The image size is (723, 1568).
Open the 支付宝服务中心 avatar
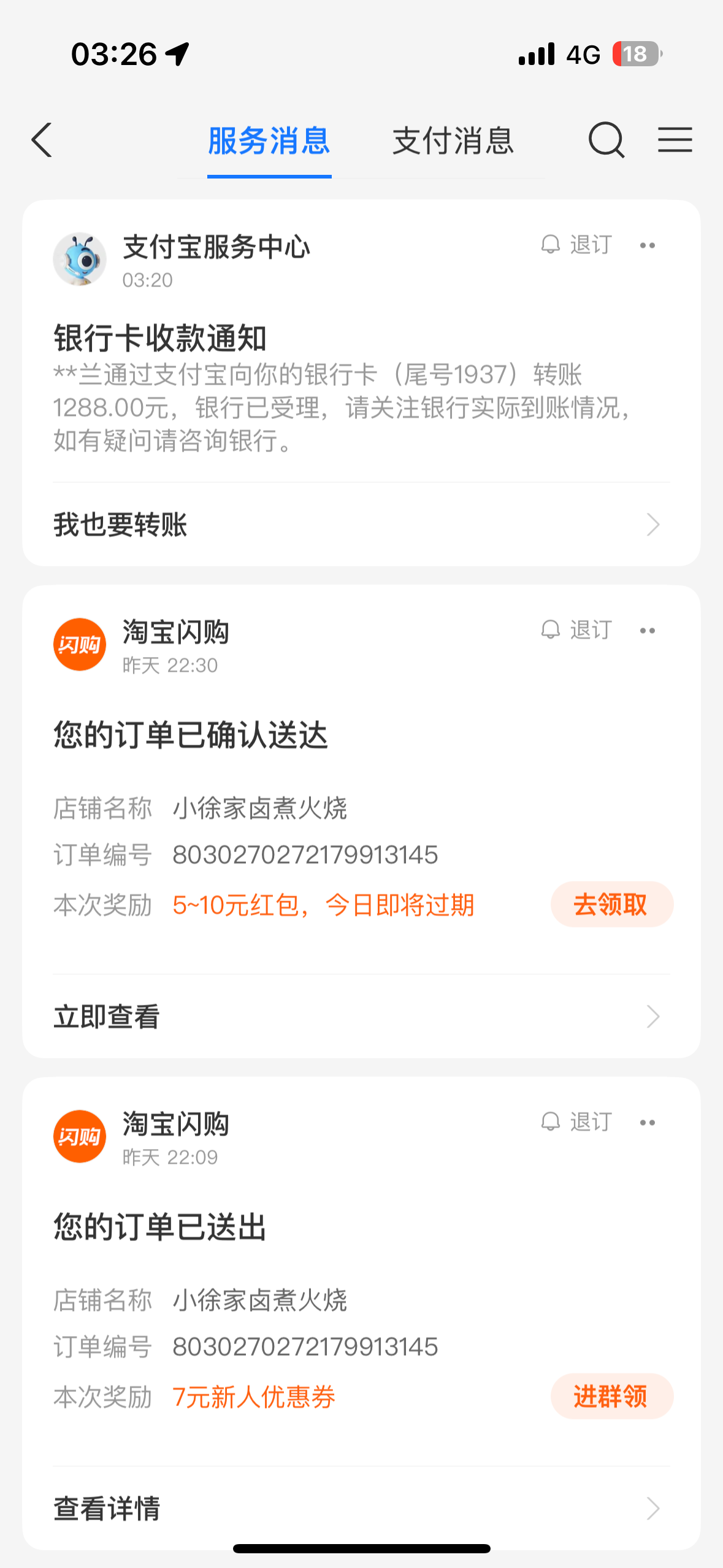tap(80, 259)
